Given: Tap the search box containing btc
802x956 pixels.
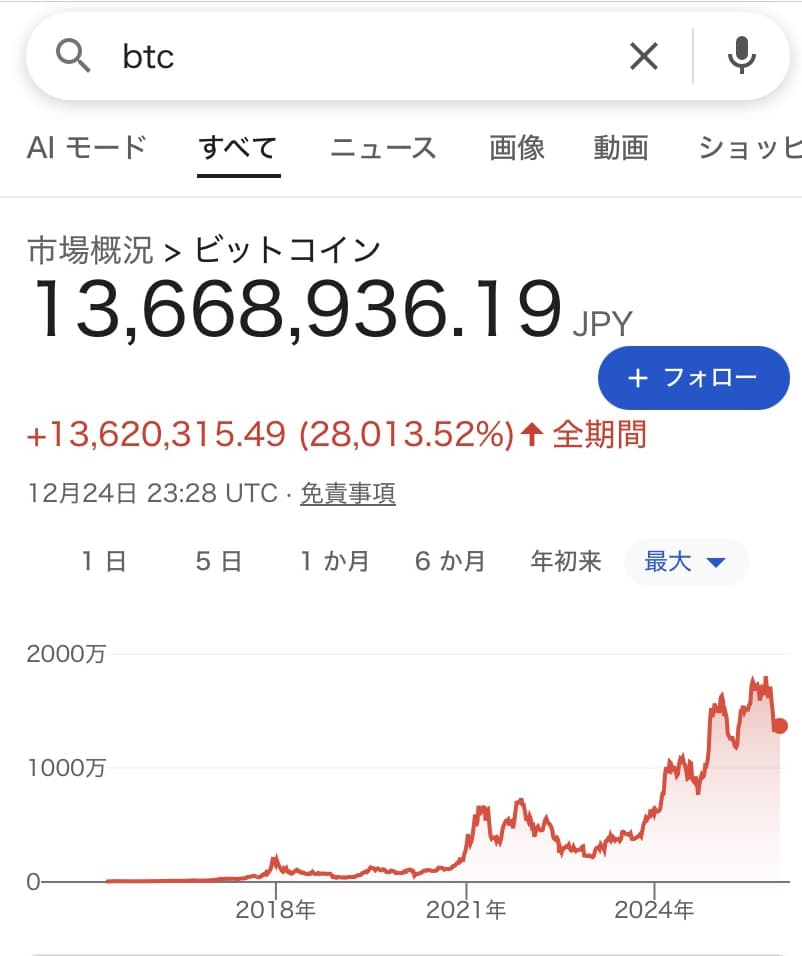Looking at the screenshot, I should pyautogui.click(x=360, y=57).
